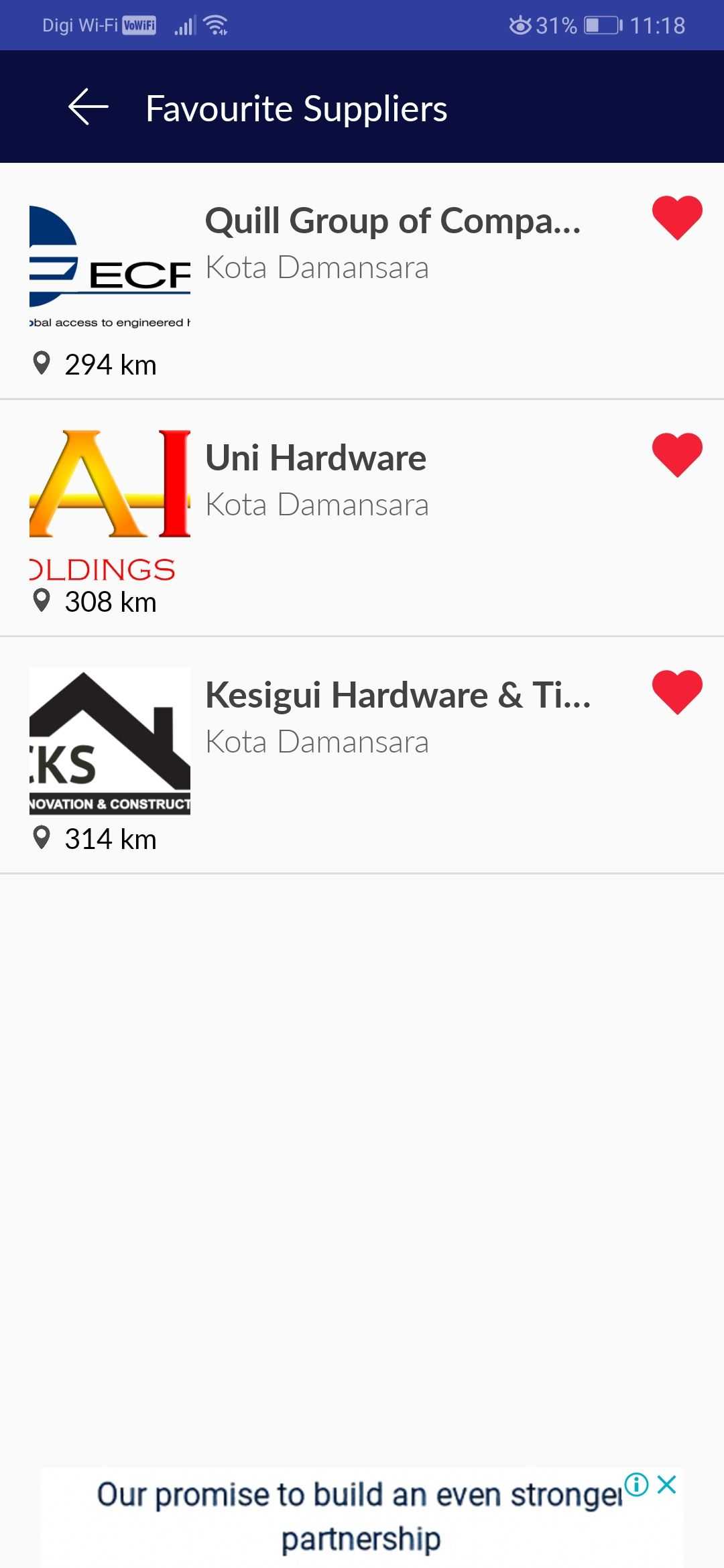Select the Favourite Suppliers title
The image size is (724, 1568).
[x=297, y=108]
